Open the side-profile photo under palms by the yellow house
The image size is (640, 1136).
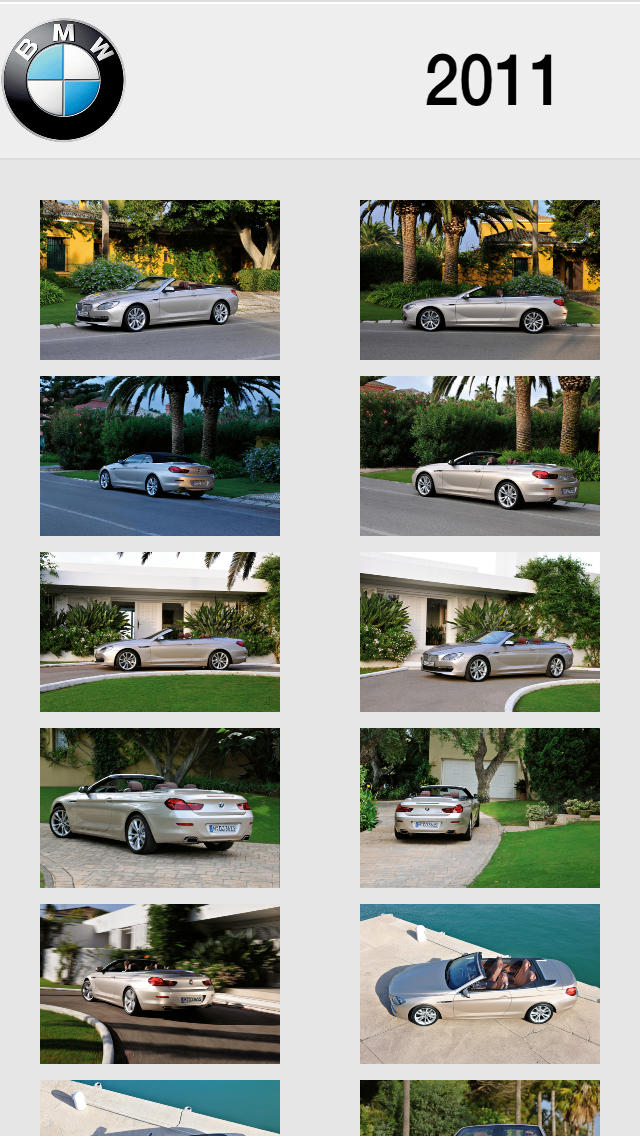pos(480,280)
